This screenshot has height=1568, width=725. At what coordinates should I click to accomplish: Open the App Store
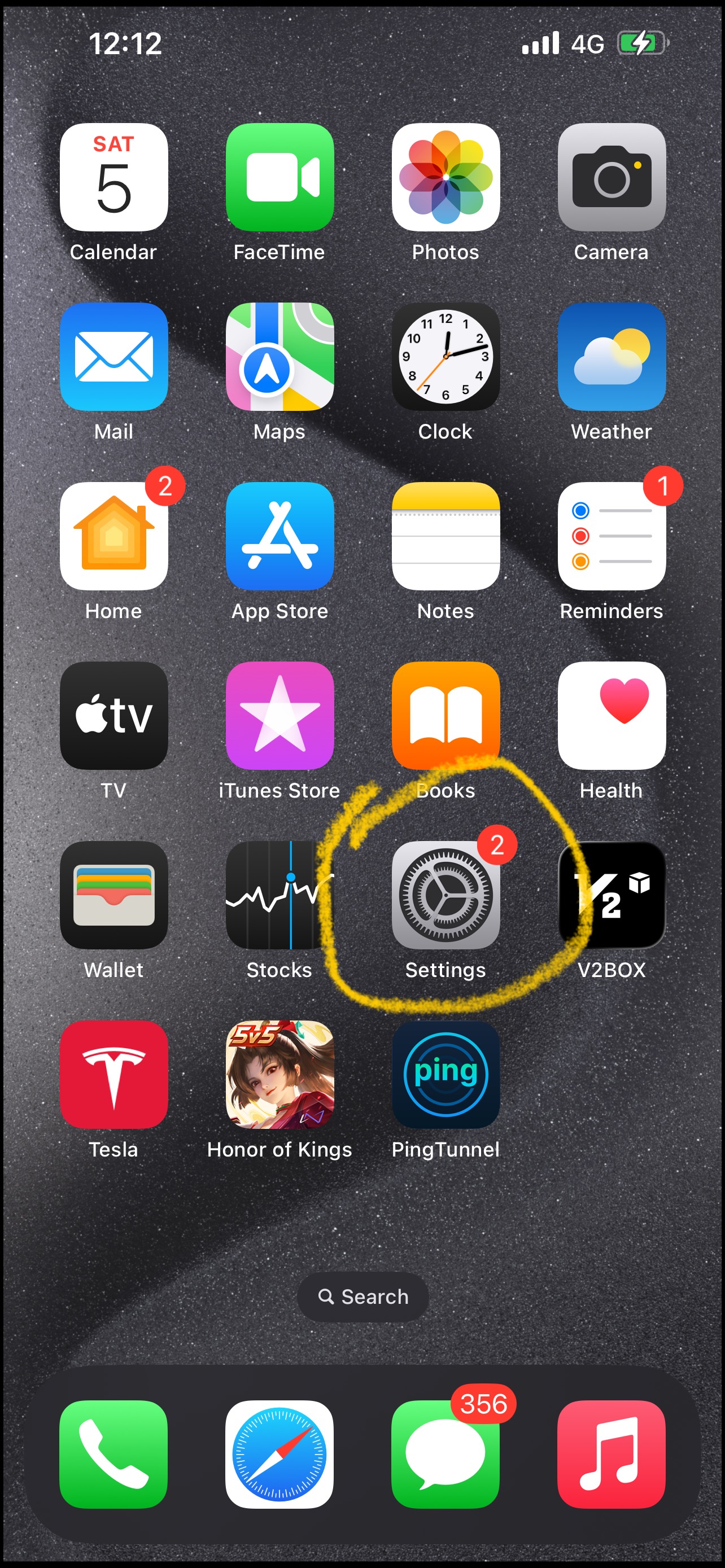[x=280, y=536]
